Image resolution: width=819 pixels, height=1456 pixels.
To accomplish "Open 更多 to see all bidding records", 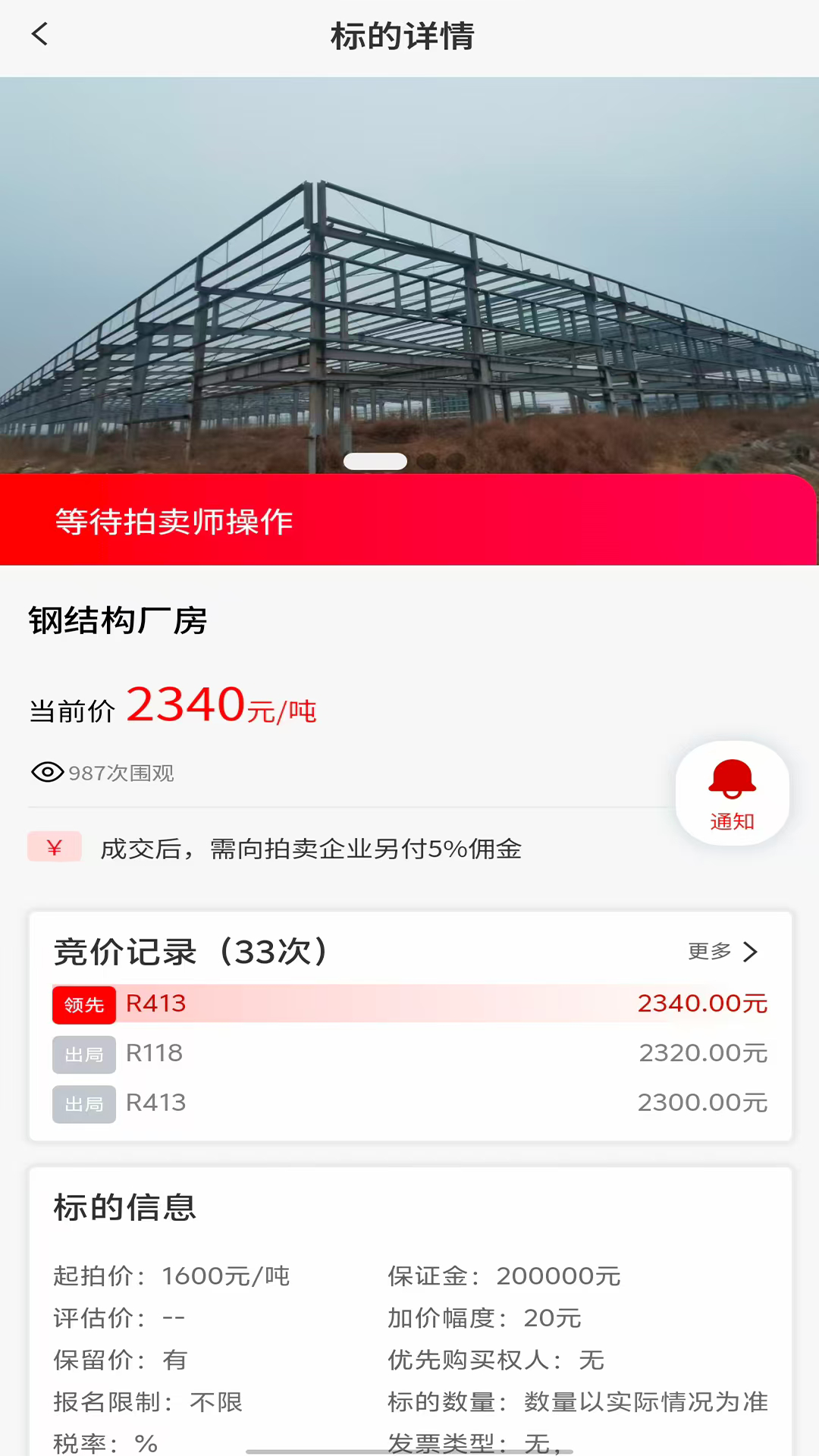I will click(x=709, y=950).
